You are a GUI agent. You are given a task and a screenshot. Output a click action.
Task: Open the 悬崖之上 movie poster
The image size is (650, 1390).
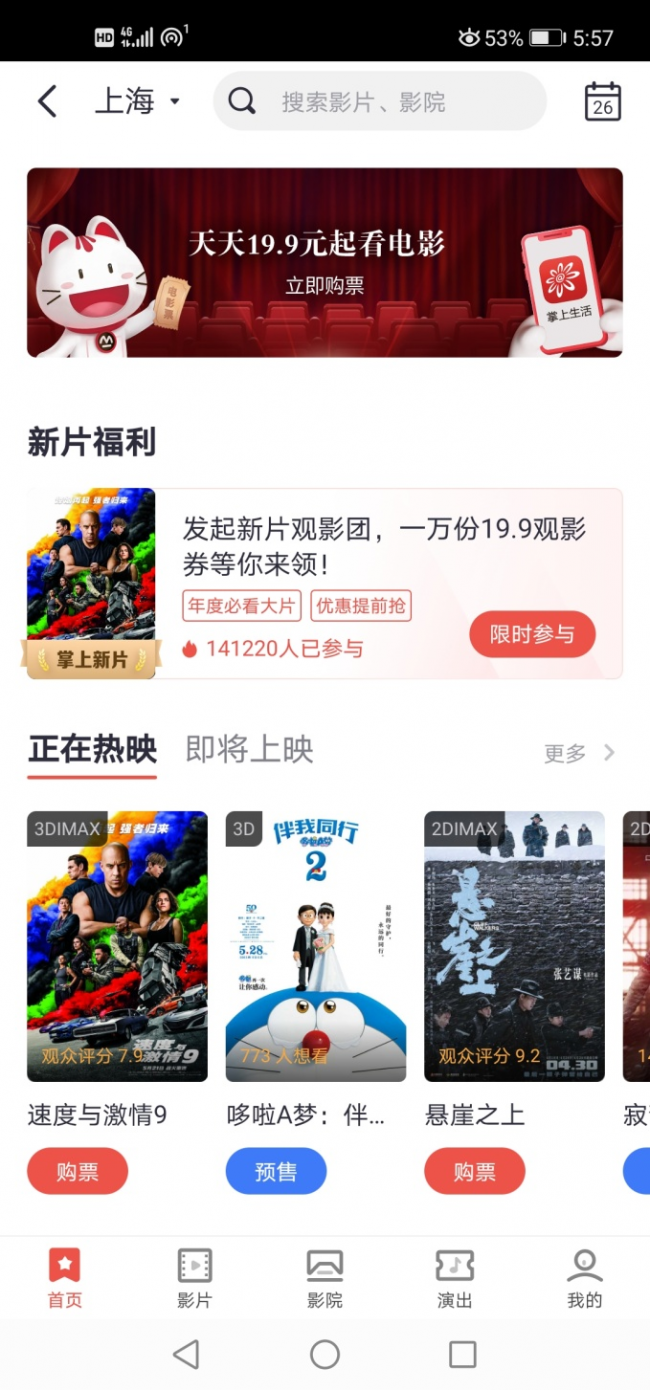pos(514,945)
